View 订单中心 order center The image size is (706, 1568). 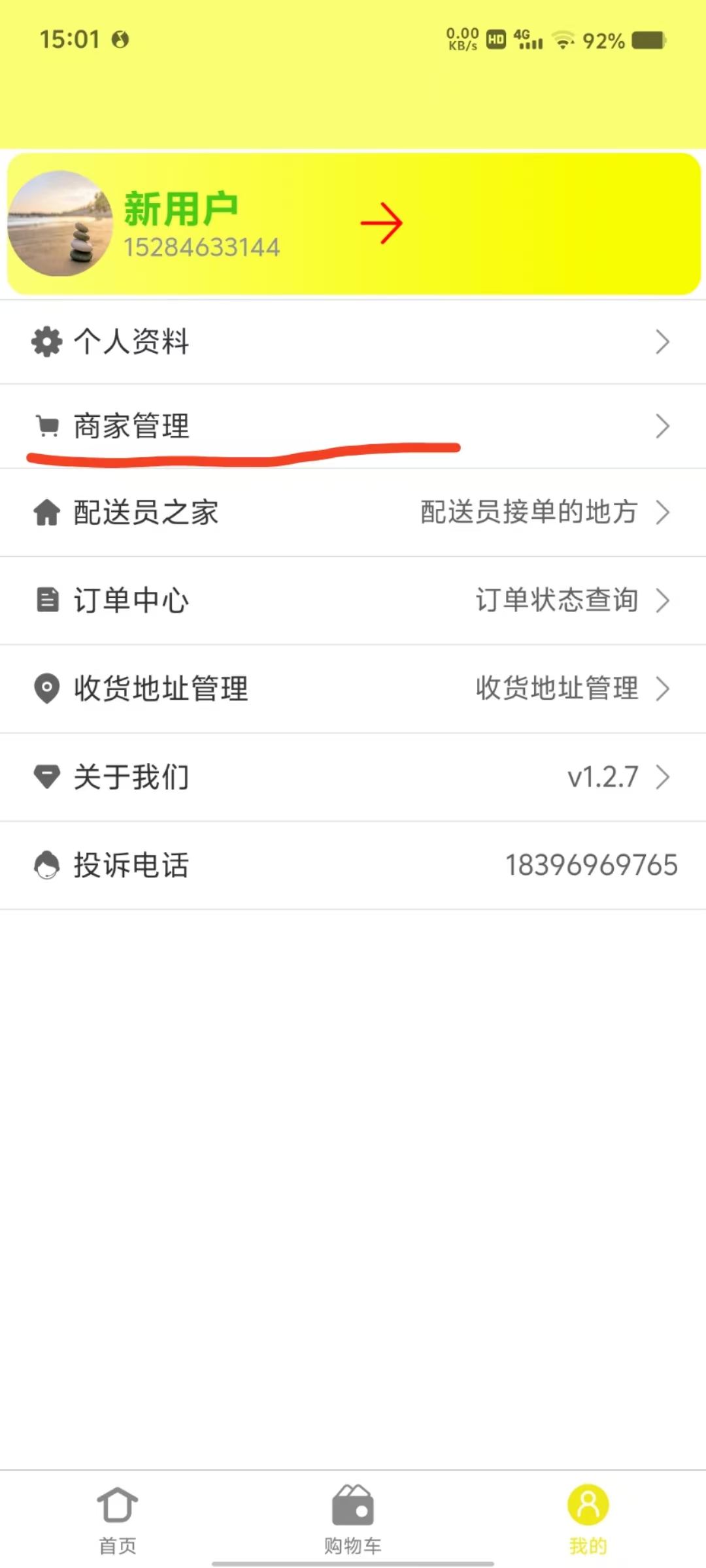pos(353,600)
